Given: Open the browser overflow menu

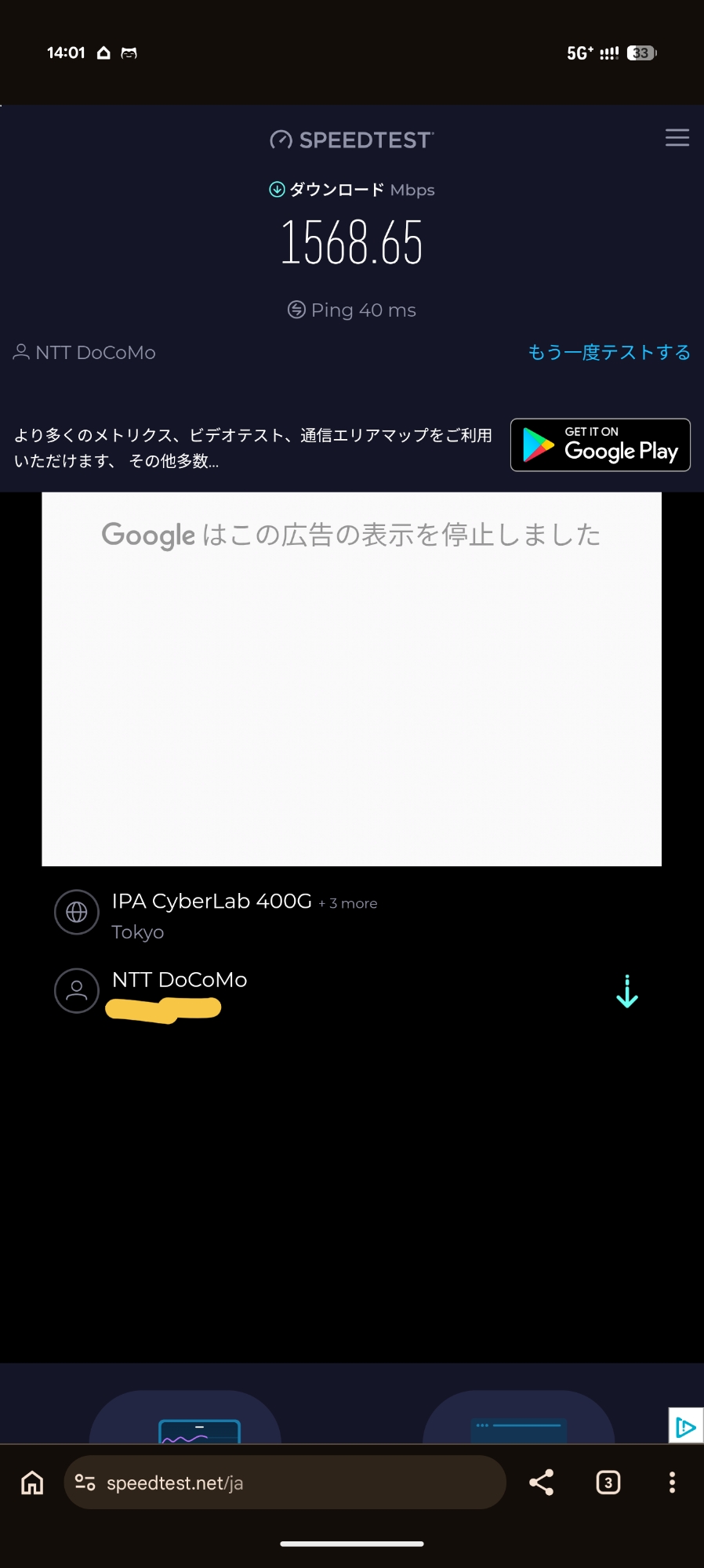Looking at the screenshot, I should (x=672, y=1483).
